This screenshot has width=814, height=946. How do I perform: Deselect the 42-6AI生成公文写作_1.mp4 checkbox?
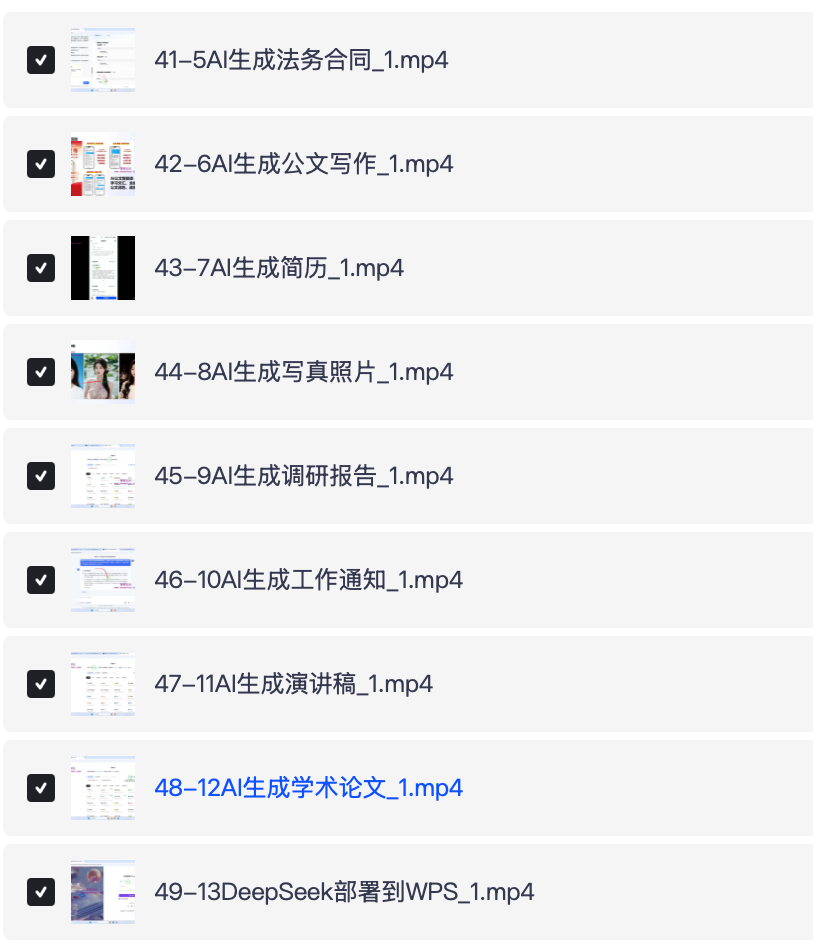[41, 164]
